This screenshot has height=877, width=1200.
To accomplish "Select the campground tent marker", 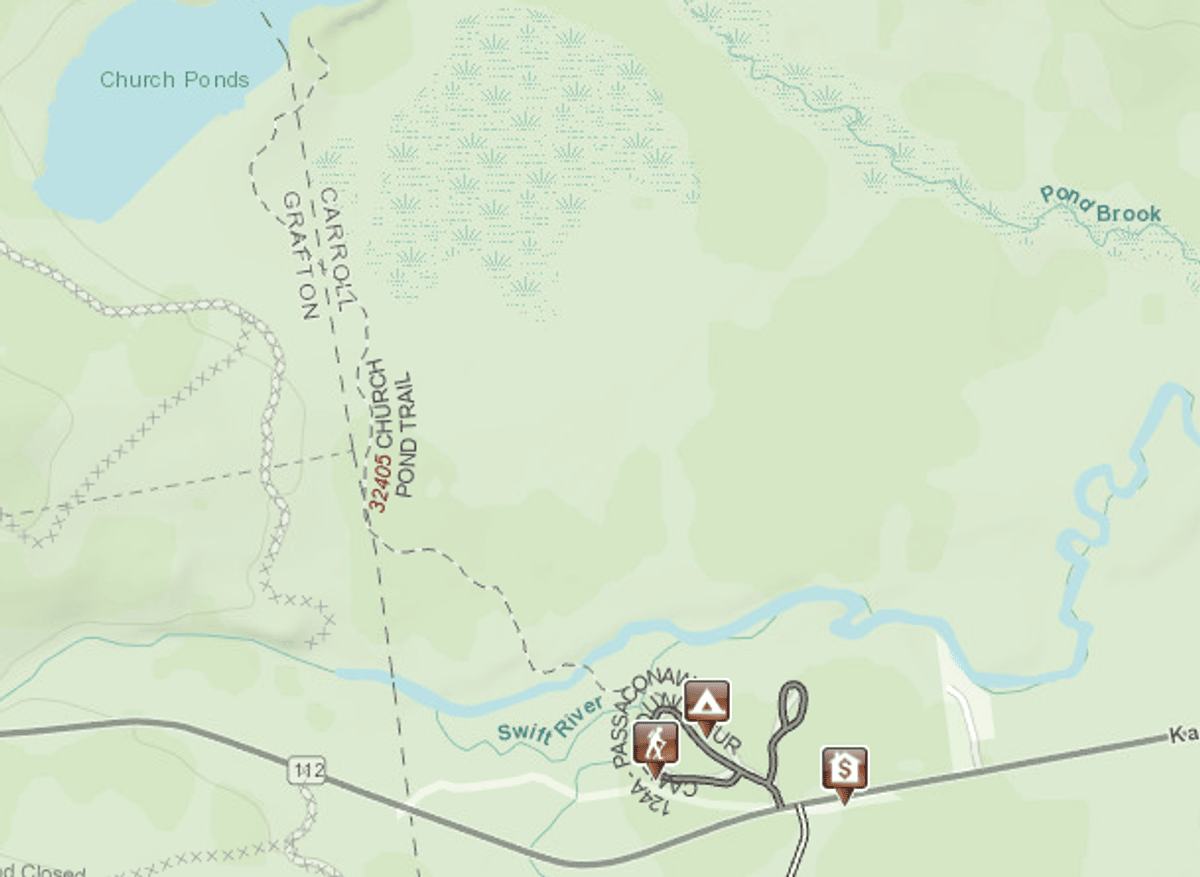I will [x=707, y=702].
